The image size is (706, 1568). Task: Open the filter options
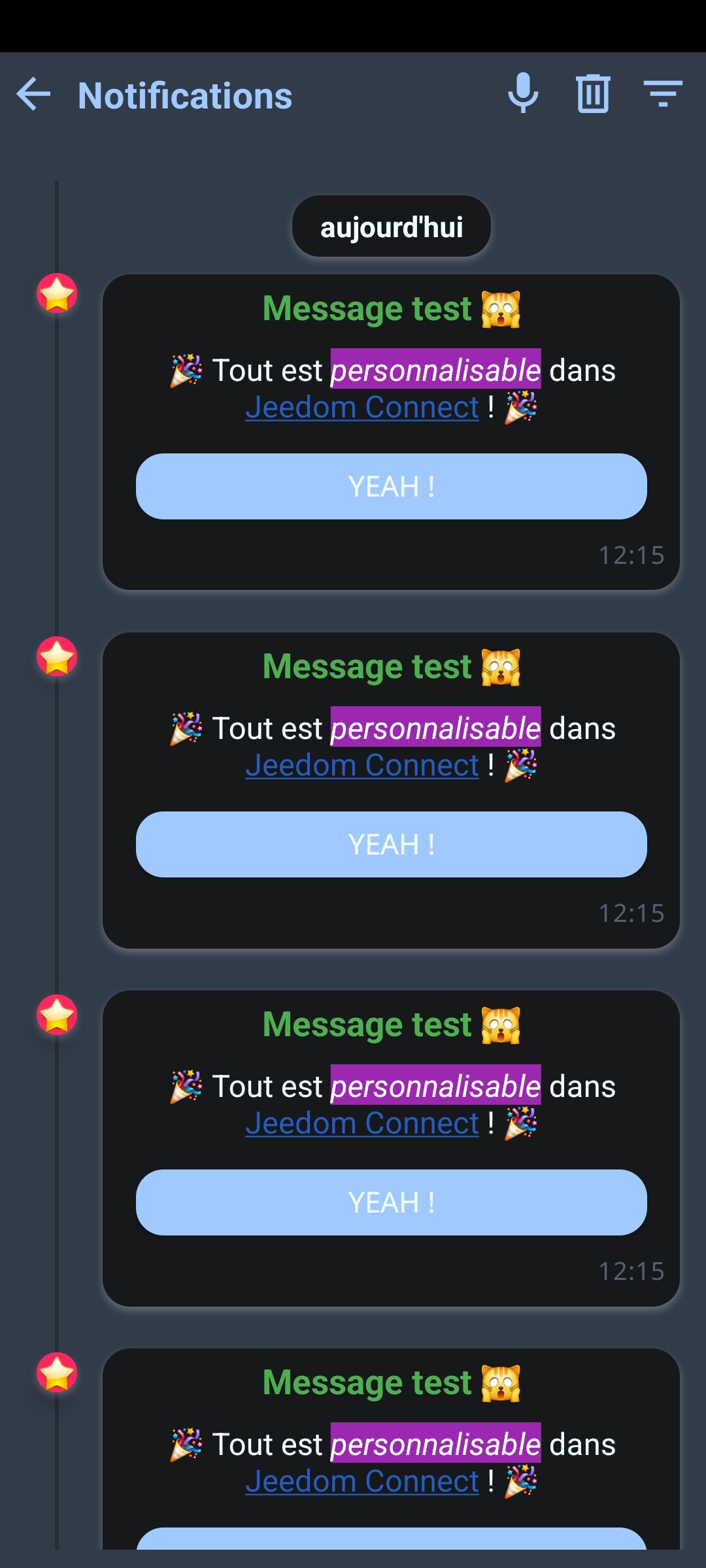(x=663, y=93)
